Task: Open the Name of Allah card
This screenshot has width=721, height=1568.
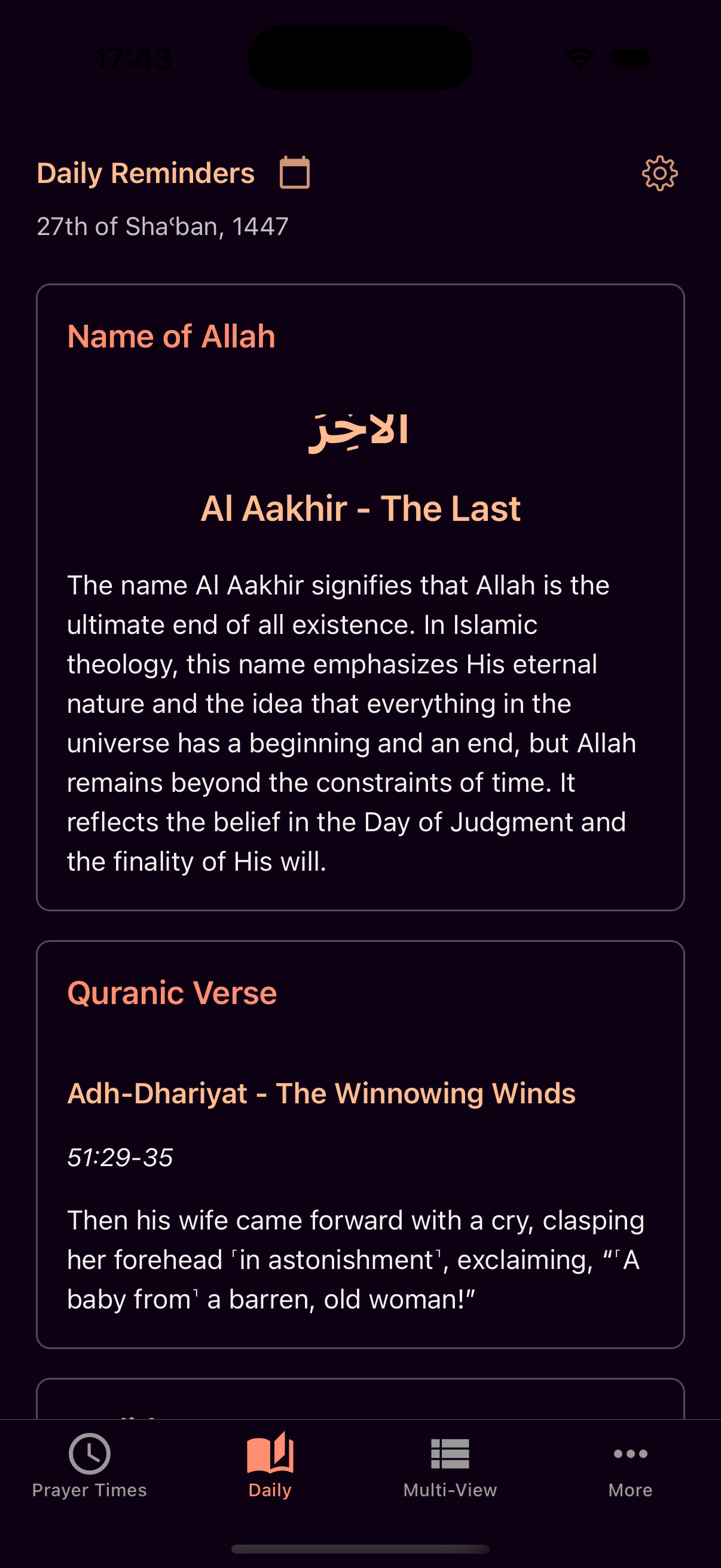Action: click(x=360, y=597)
